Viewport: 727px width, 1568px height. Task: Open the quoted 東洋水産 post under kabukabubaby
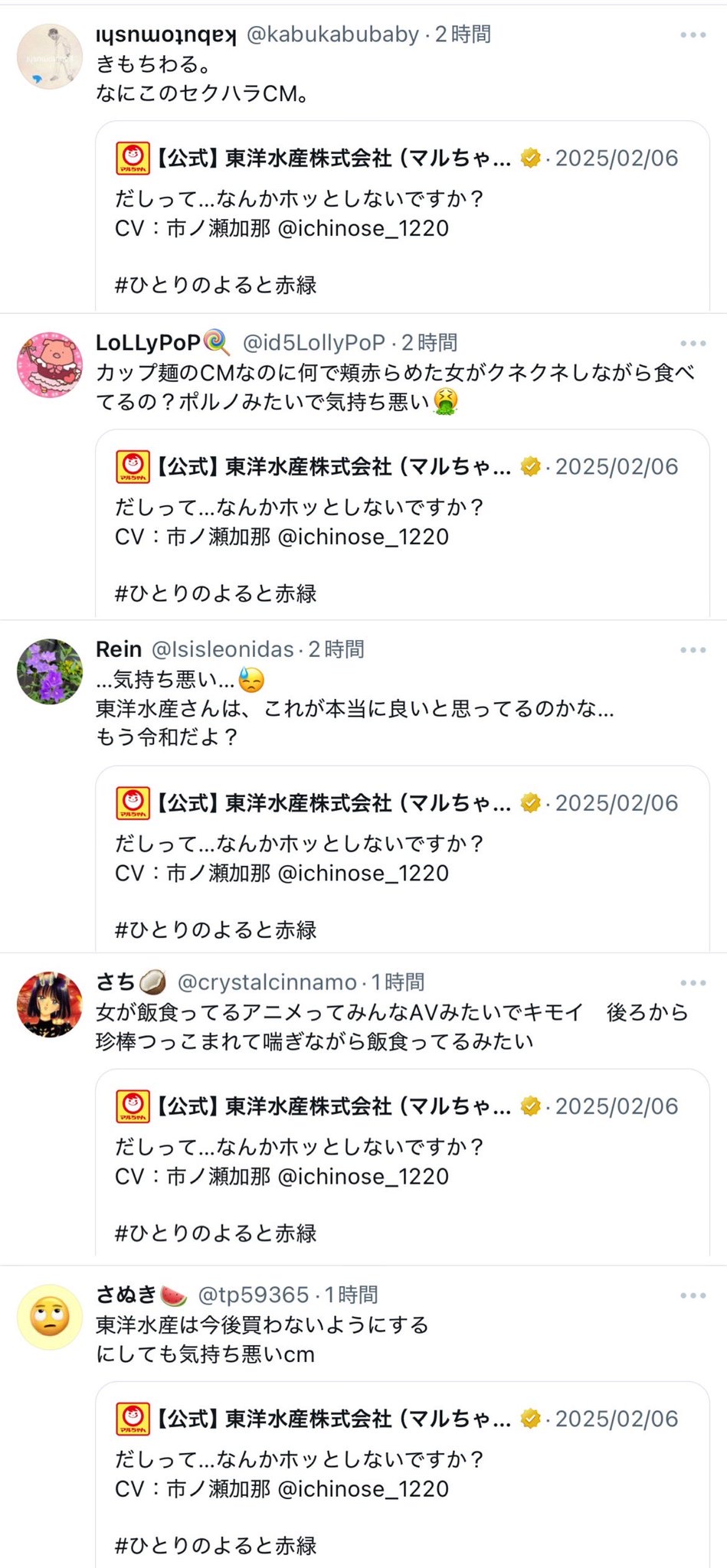pos(402,217)
